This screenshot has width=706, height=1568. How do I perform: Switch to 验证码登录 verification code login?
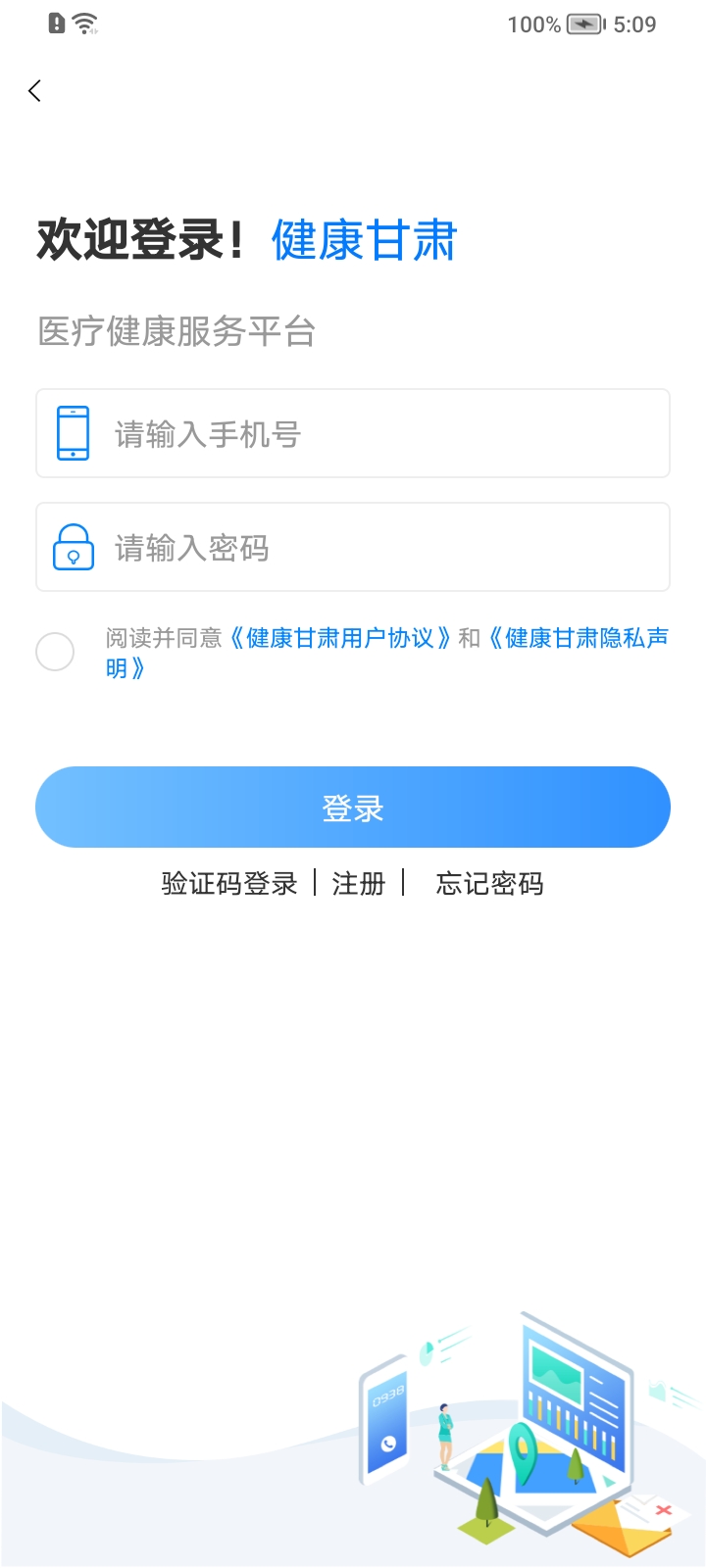click(x=227, y=884)
